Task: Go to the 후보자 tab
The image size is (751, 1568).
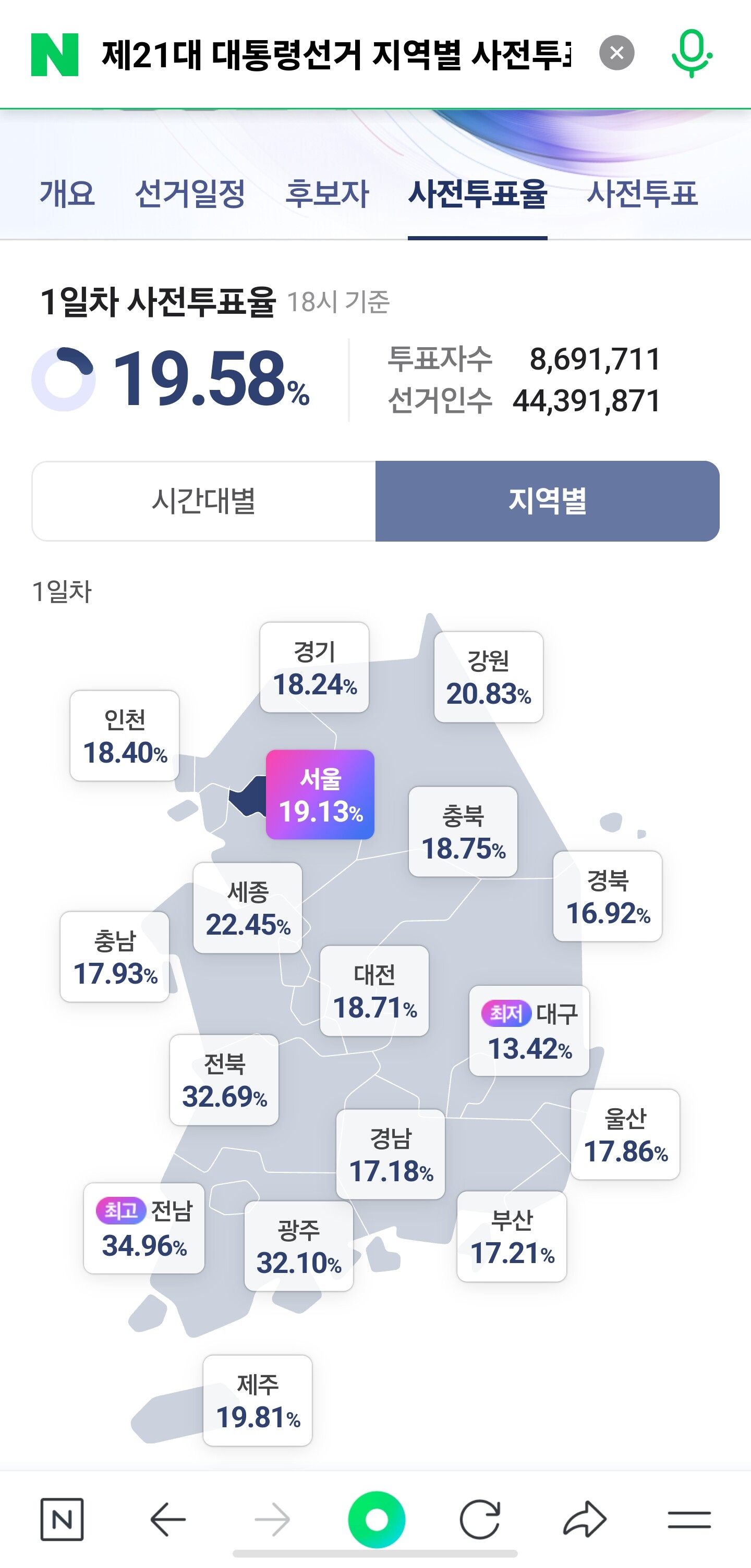Action: pos(327,194)
